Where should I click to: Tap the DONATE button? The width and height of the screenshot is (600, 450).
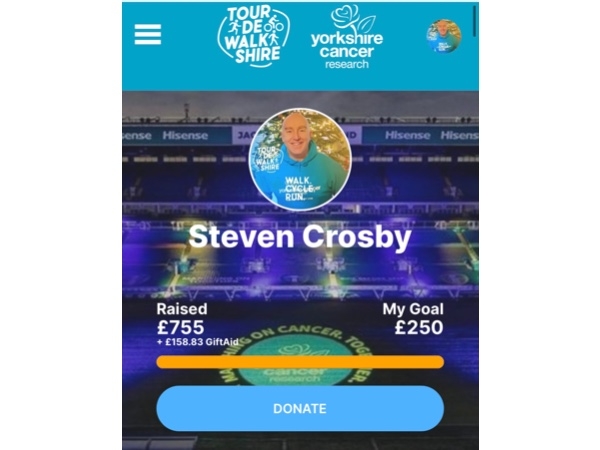click(300, 408)
